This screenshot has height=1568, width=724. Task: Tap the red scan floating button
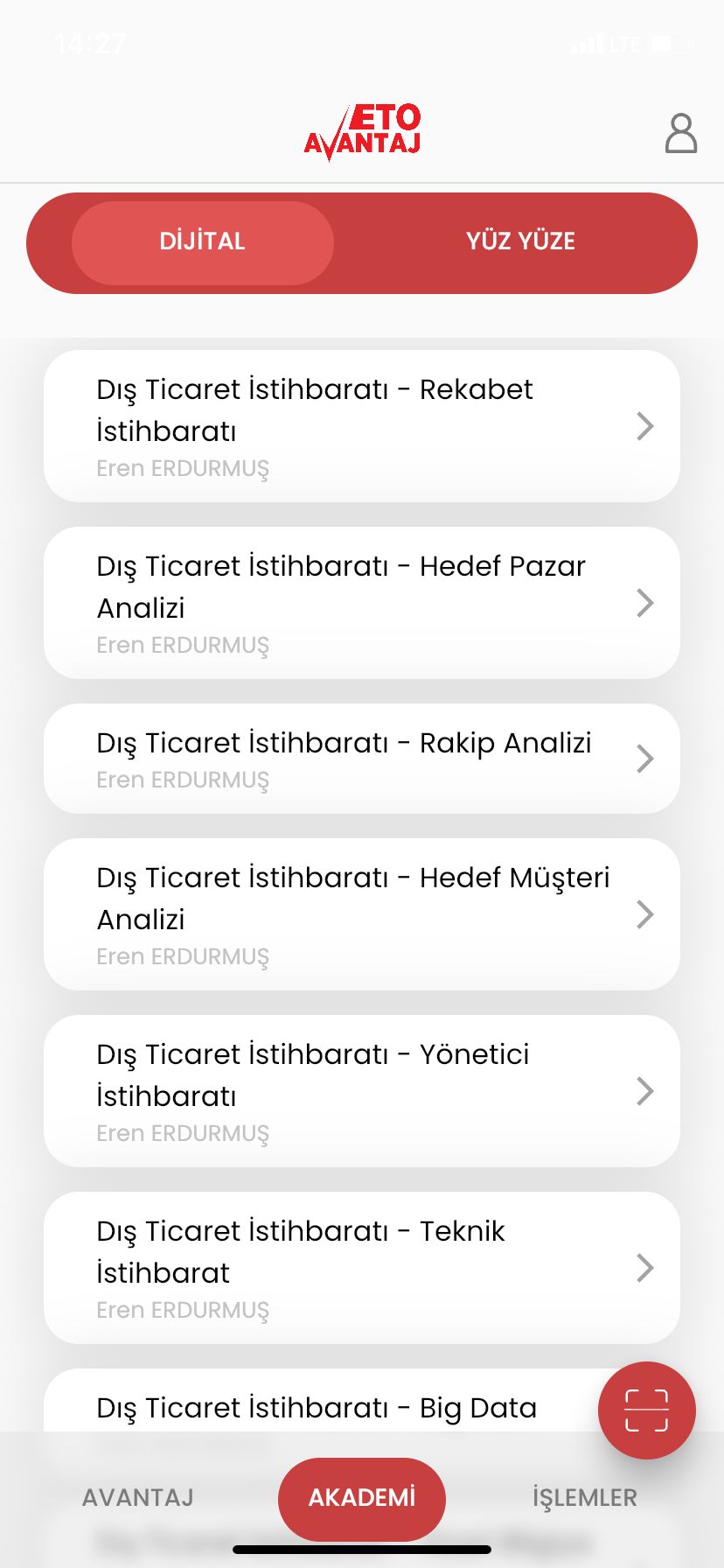(647, 1410)
